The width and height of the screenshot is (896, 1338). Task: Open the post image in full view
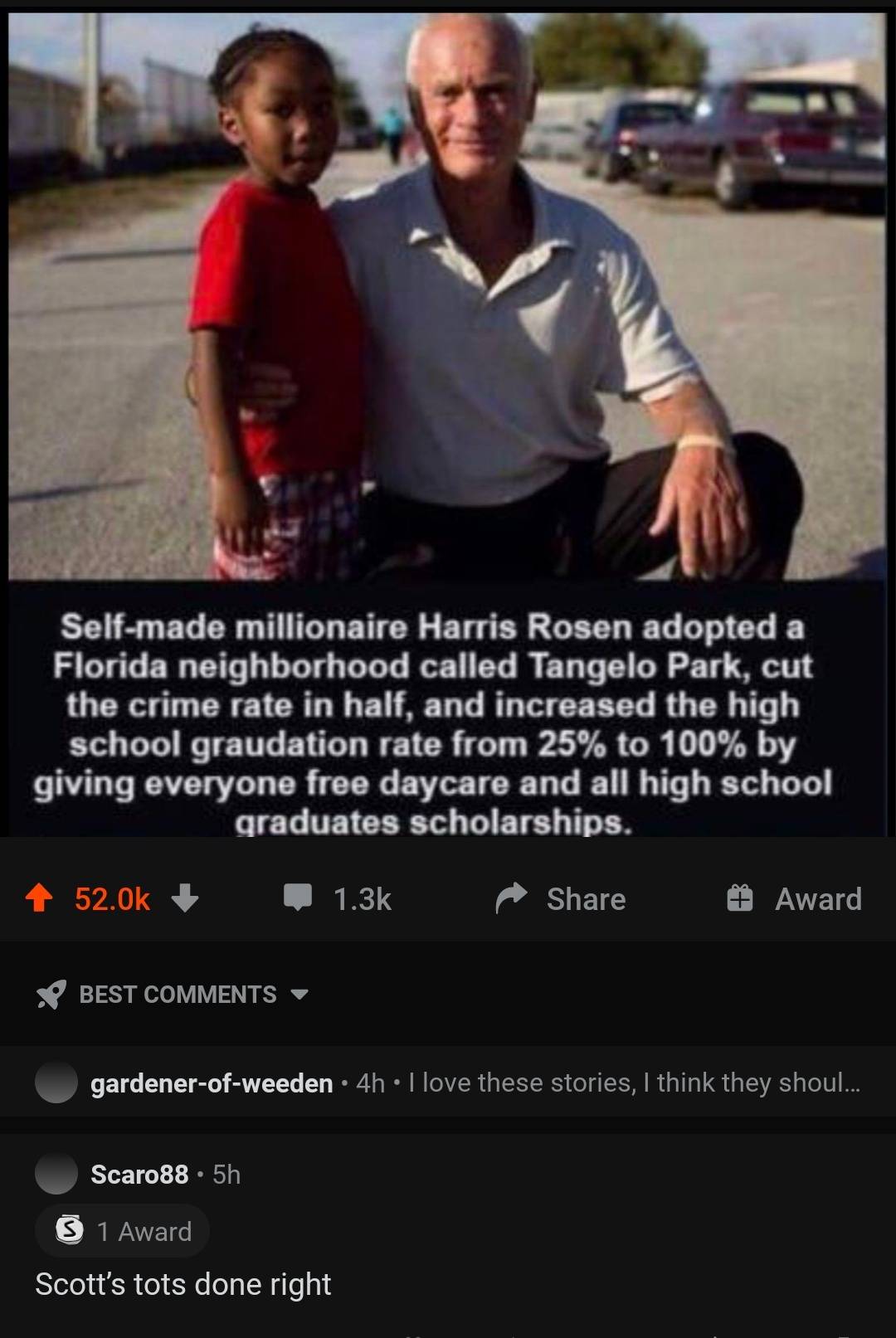coord(446,332)
